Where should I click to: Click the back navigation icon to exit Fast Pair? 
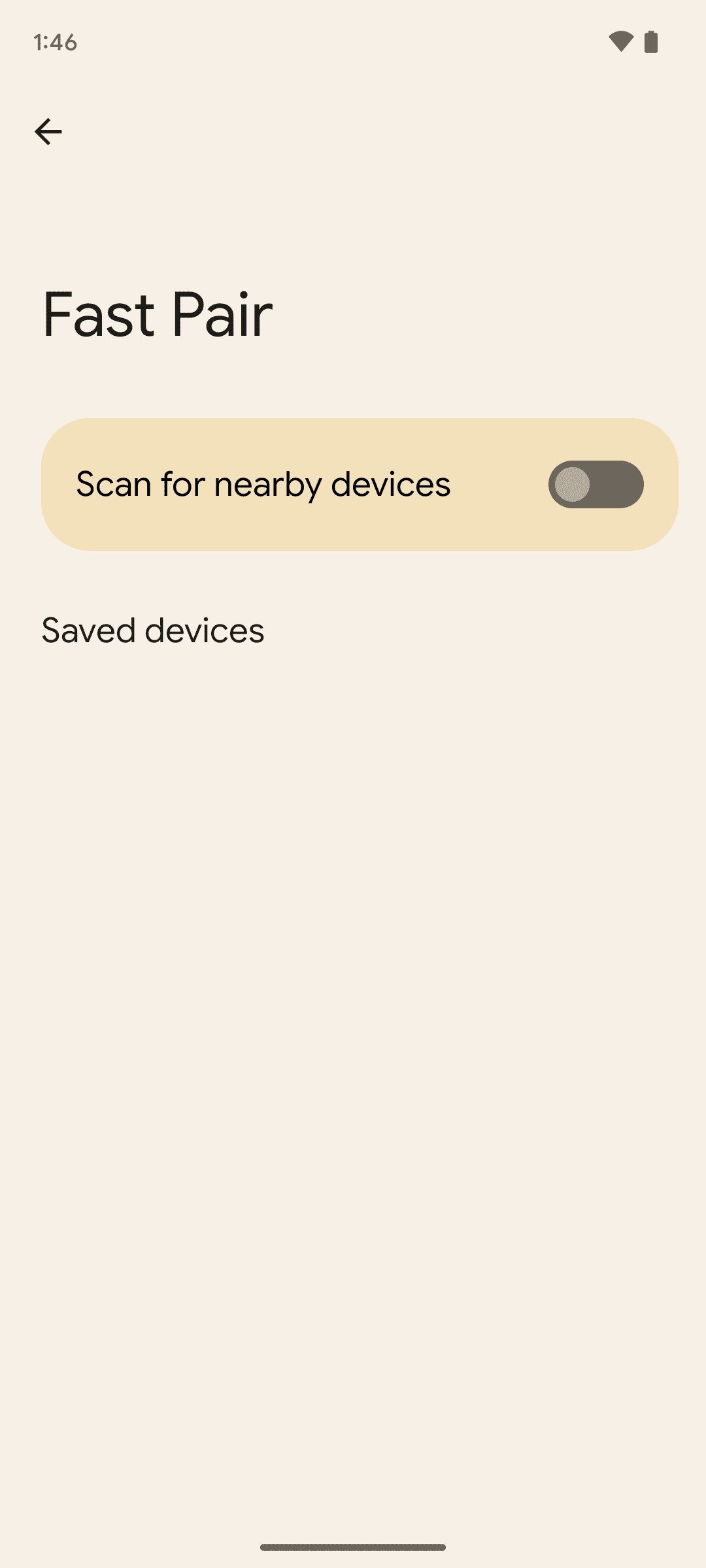coord(48,131)
